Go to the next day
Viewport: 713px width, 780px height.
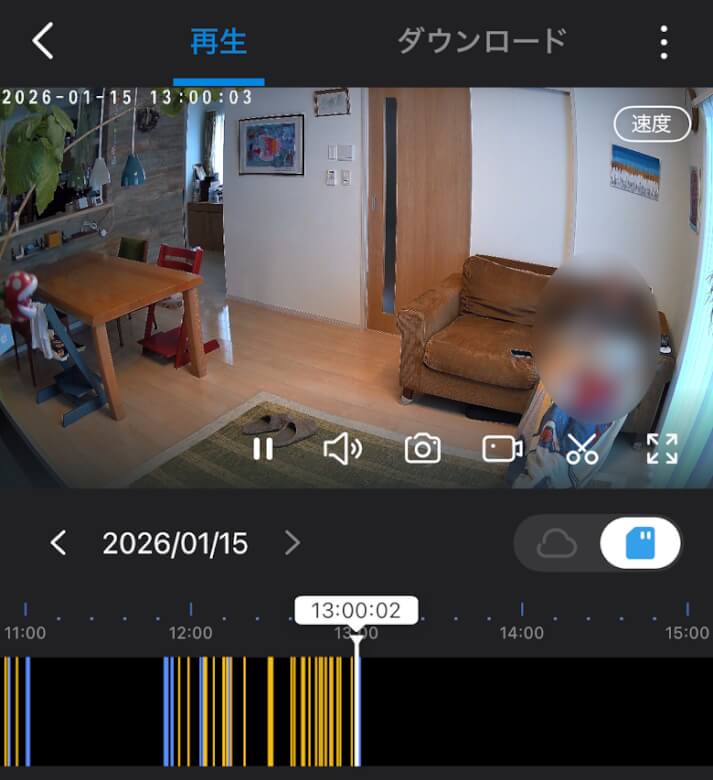pos(292,543)
